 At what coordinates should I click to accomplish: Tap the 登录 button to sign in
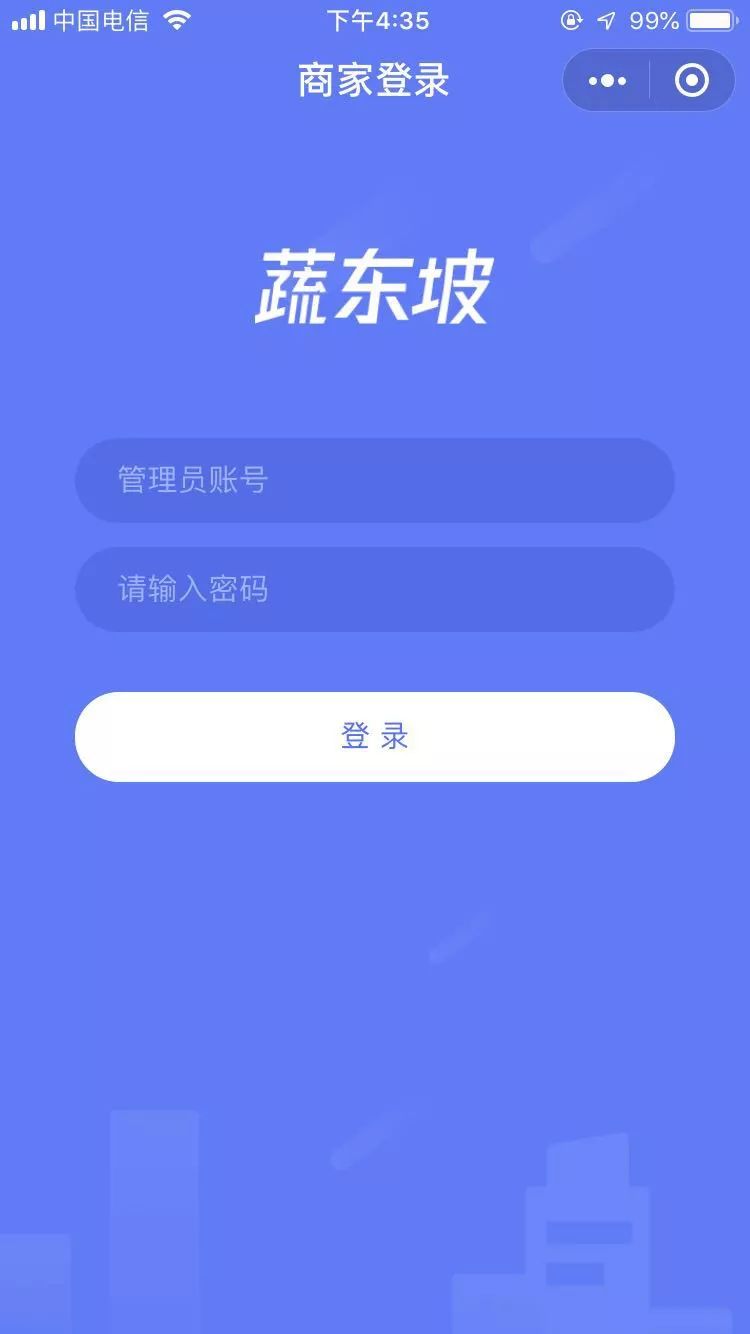point(375,737)
